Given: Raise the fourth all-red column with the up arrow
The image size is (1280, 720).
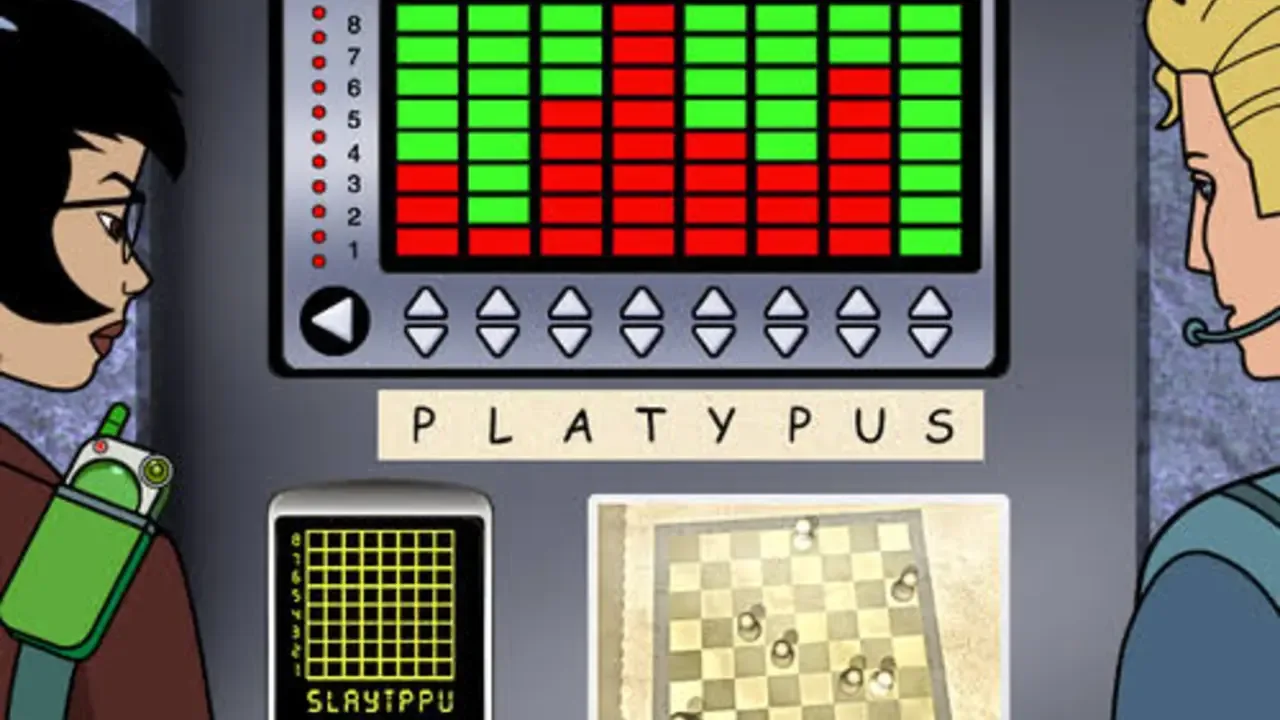Looking at the screenshot, I should (642, 304).
